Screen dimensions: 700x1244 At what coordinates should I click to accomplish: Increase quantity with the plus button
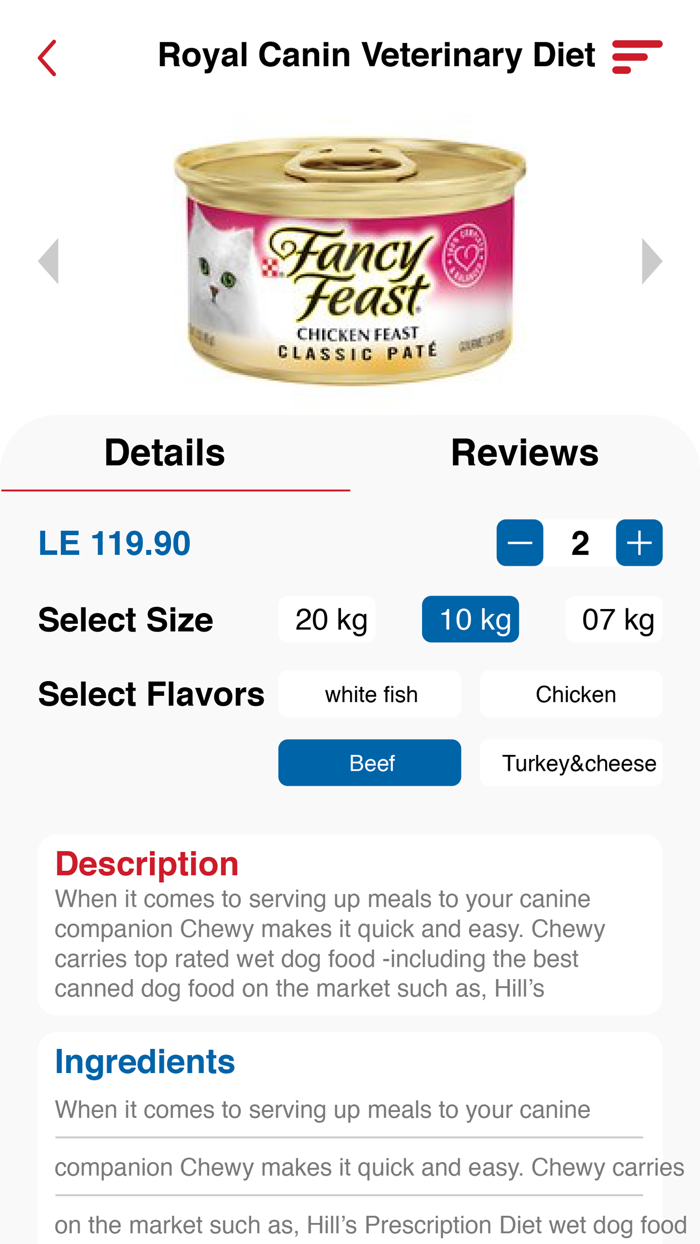(x=639, y=543)
